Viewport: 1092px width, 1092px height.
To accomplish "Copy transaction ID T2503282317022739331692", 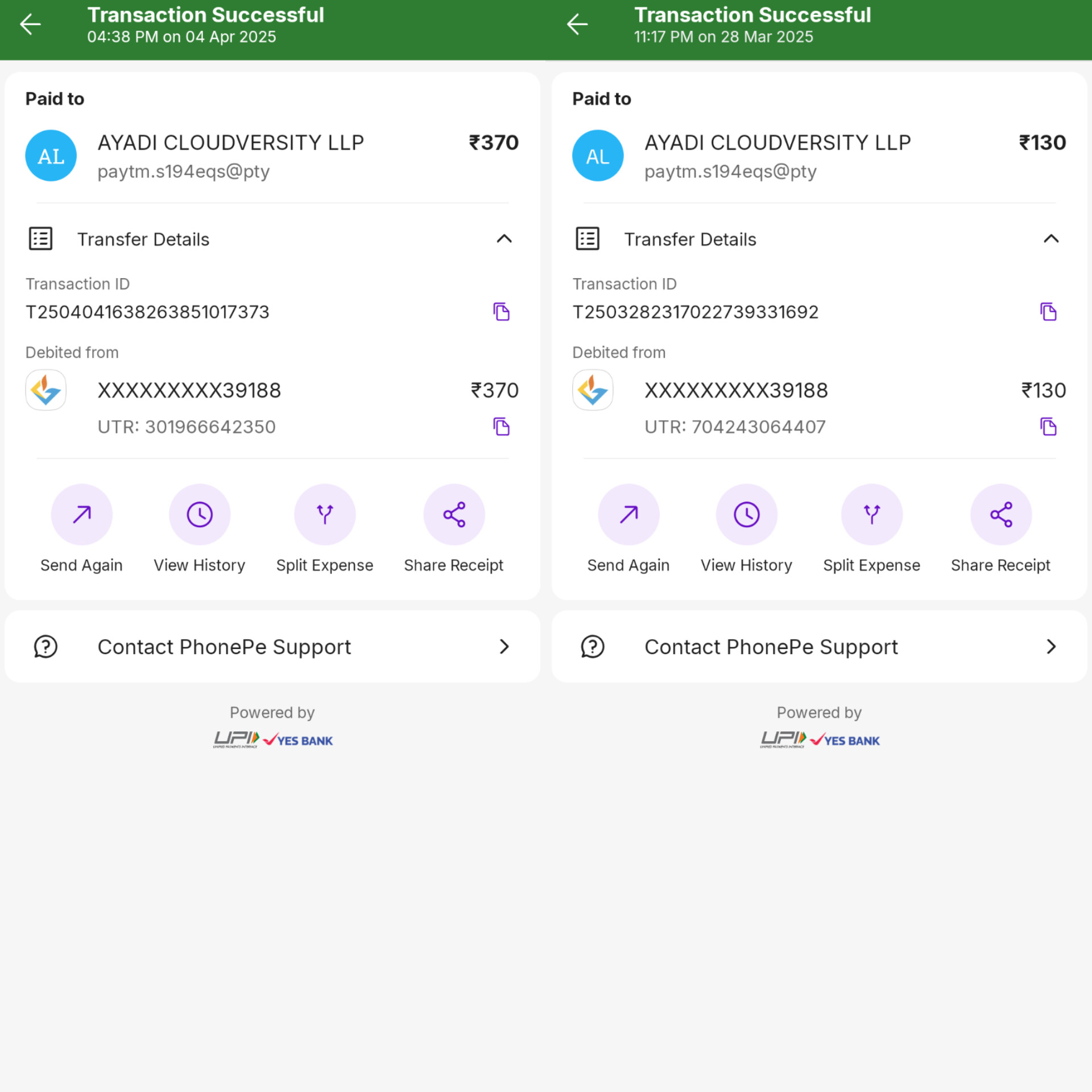I will click(x=1048, y=312).
